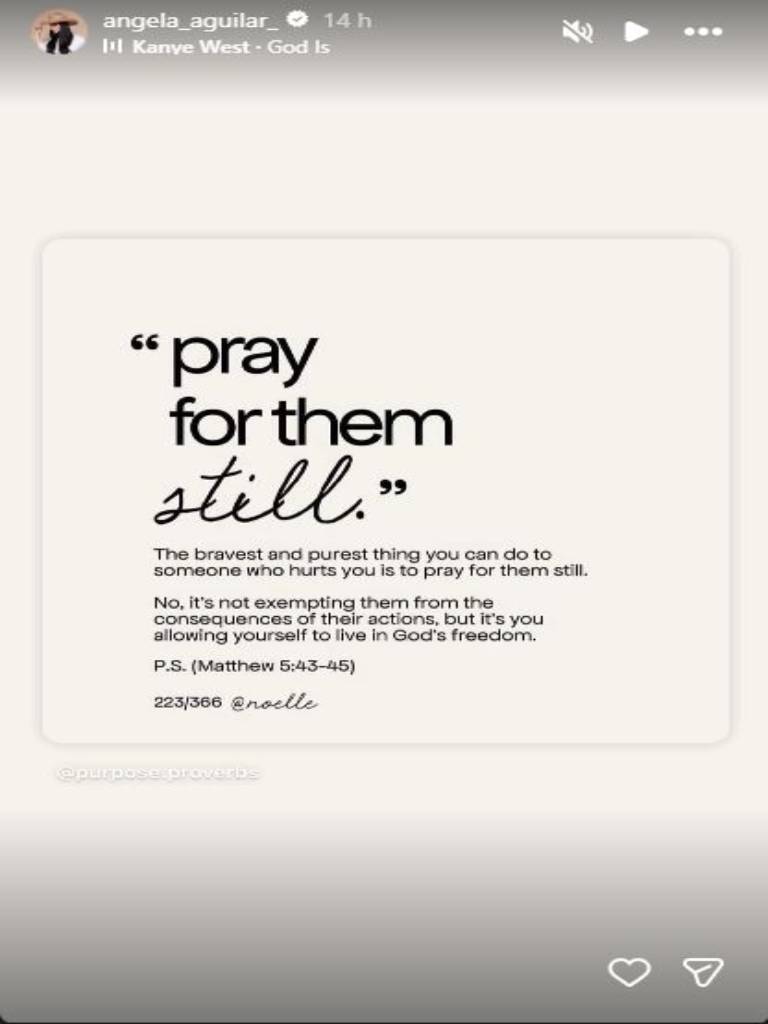Image resolution: width=768 pixels, height=1024 pixels.
Task: Unmute the story sound
Action: 577,32
